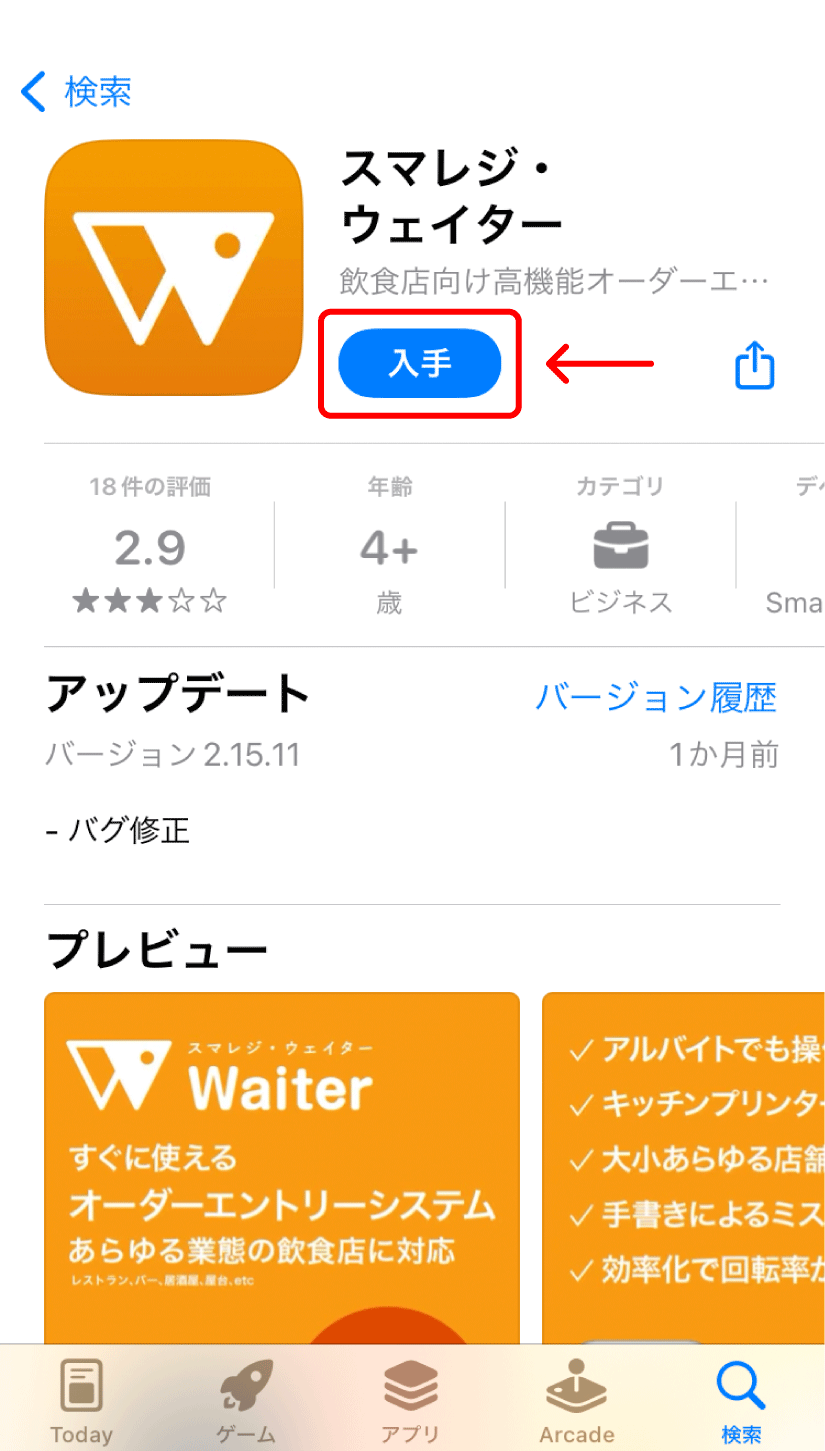Share this app via share icon
This screenshot has width=825, height=1451.
coord(755,365)
